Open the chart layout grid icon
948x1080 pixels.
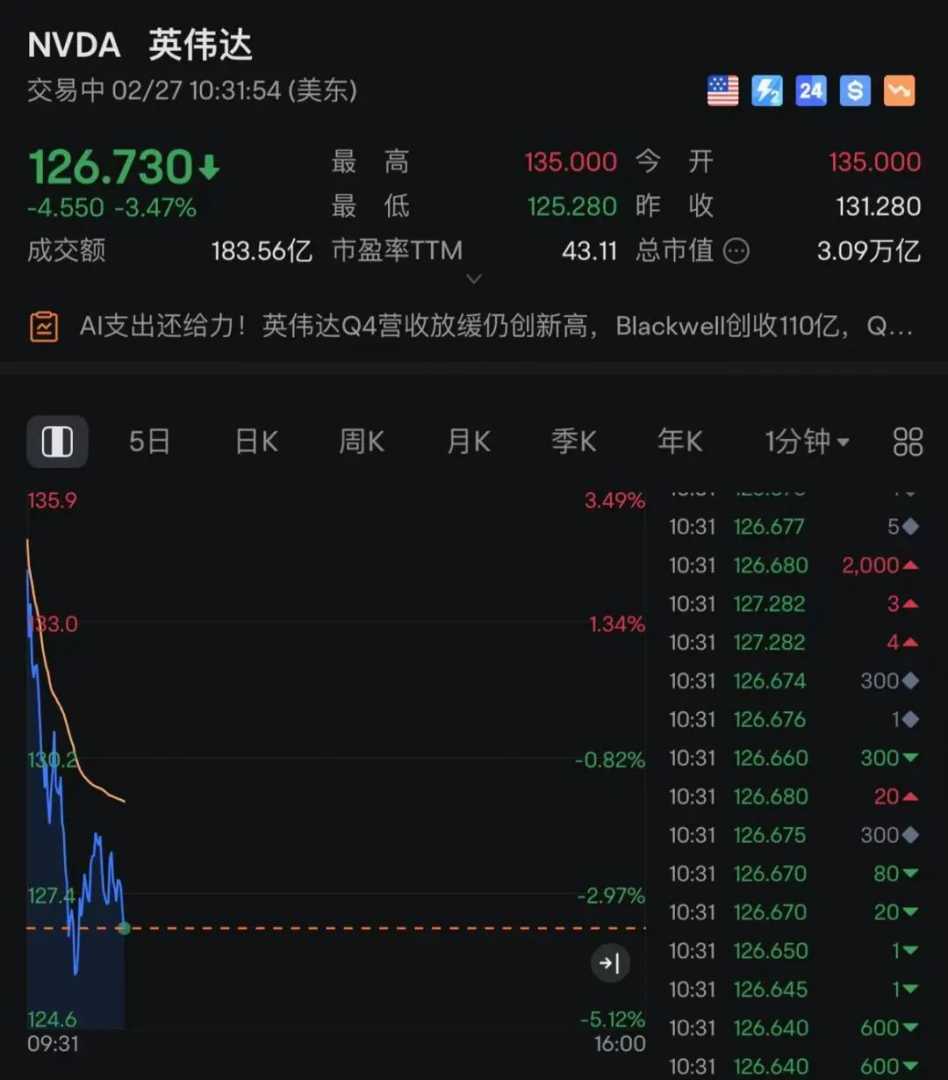907,441
